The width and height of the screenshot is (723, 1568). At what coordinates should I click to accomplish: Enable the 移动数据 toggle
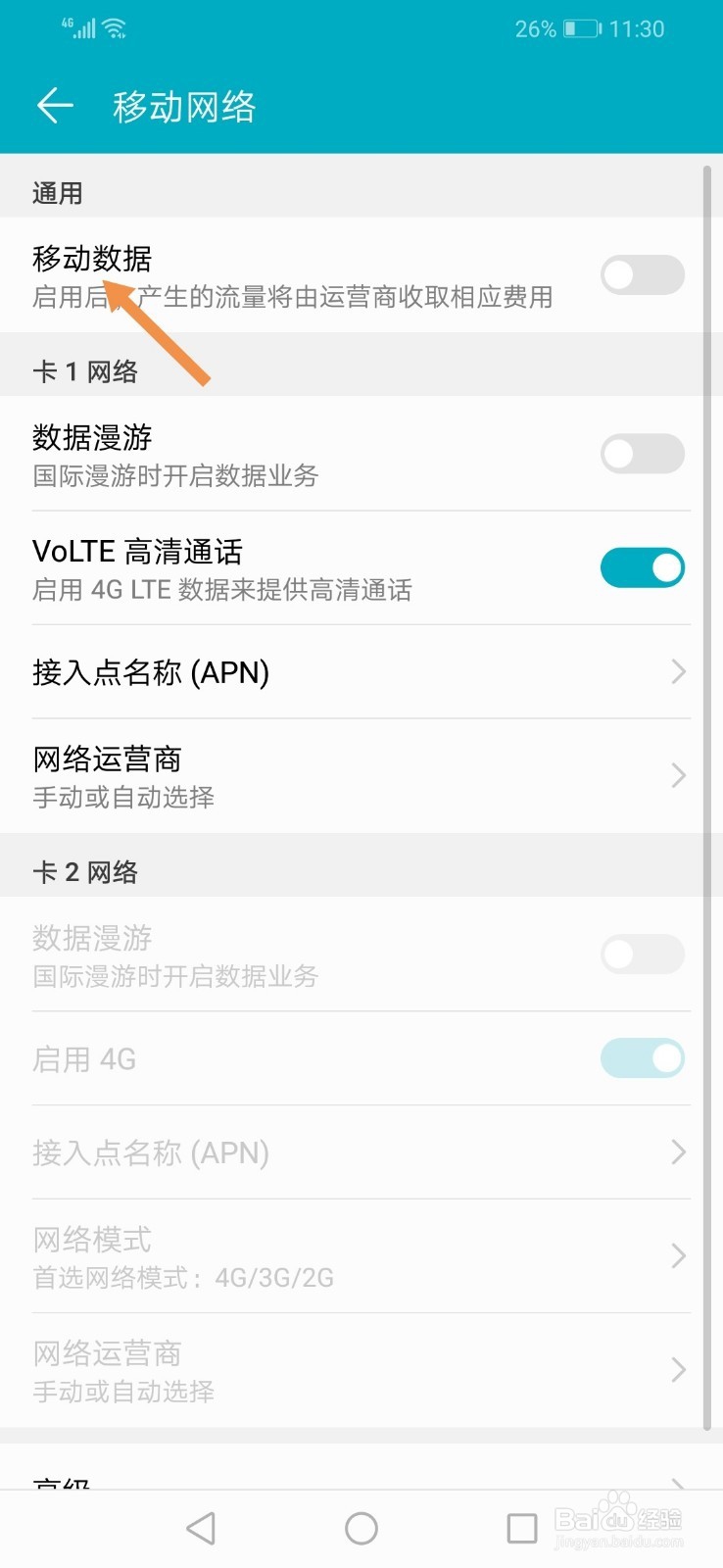(x=642, y=275)
